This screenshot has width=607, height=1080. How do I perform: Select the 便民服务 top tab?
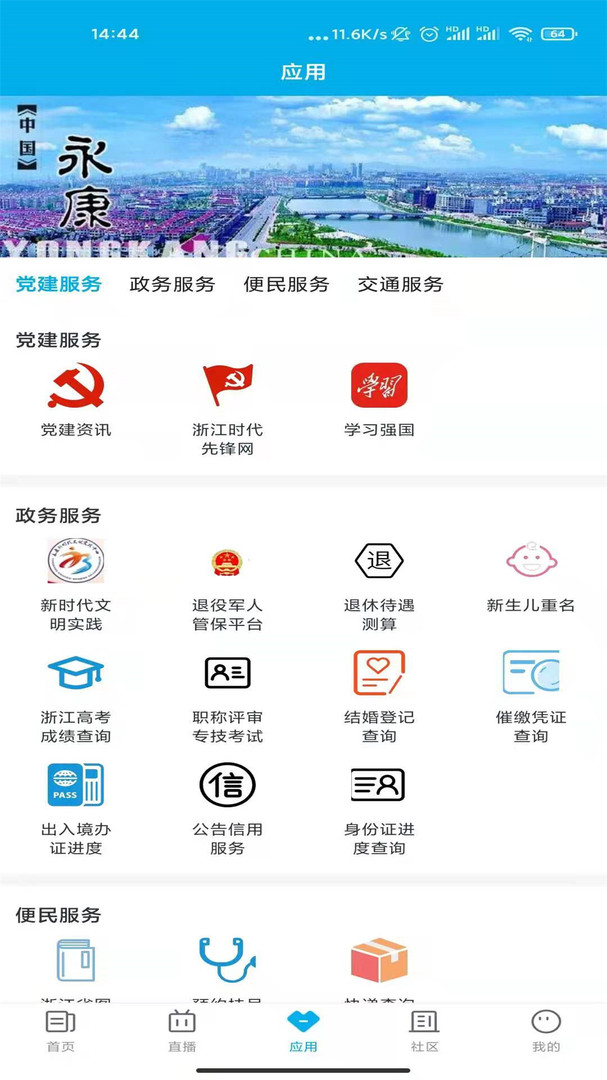click(286, 284)
